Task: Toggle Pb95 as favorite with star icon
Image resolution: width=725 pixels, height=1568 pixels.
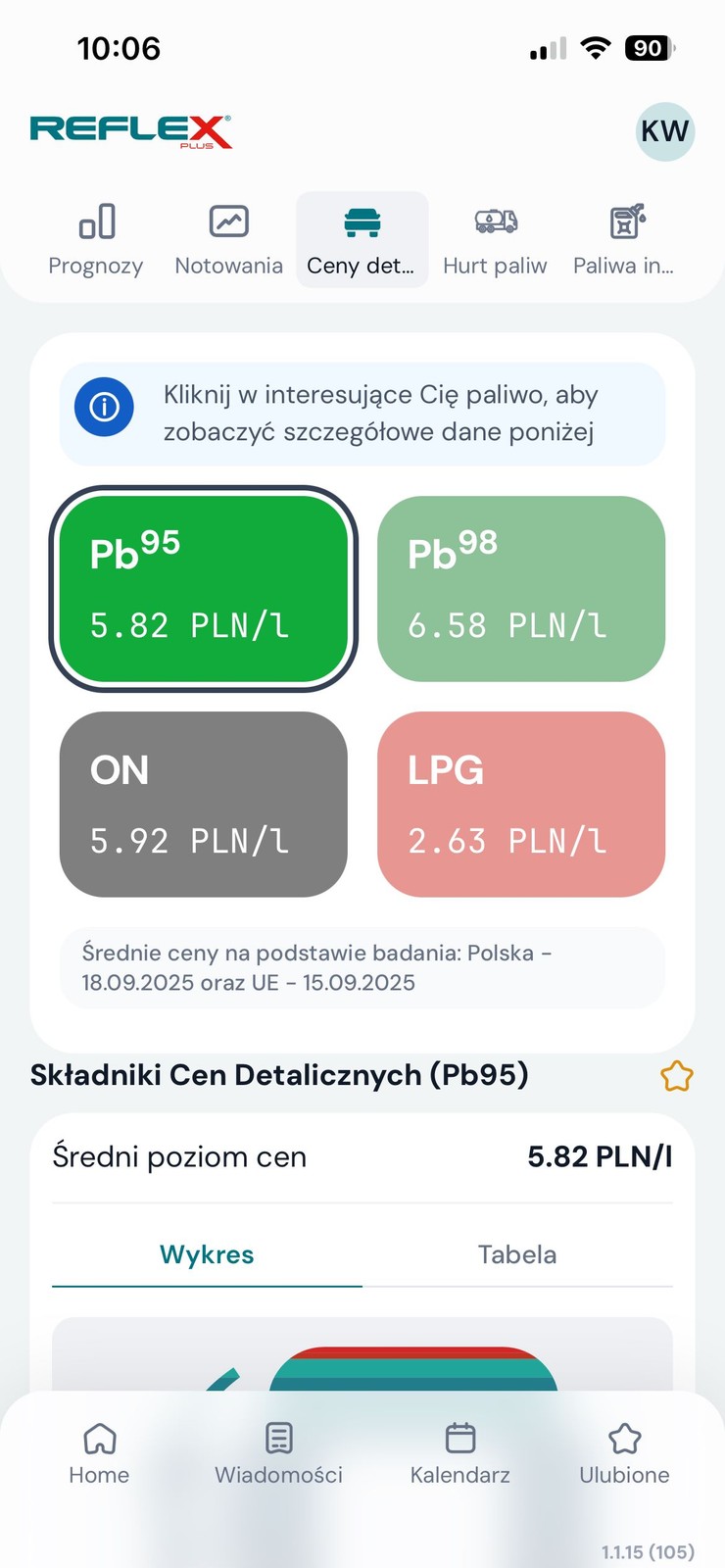Action: click(x=677, y=1076)
